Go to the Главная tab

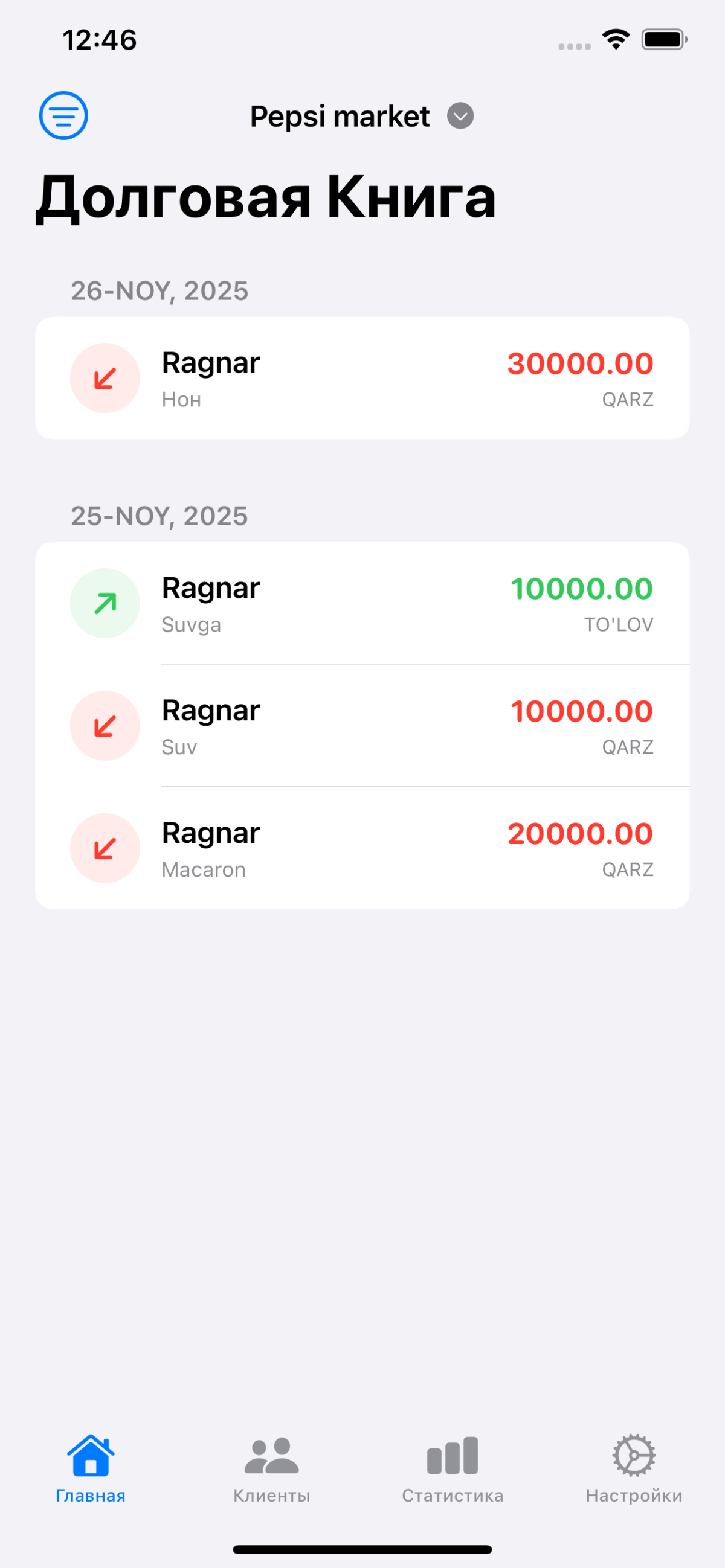90,1468
